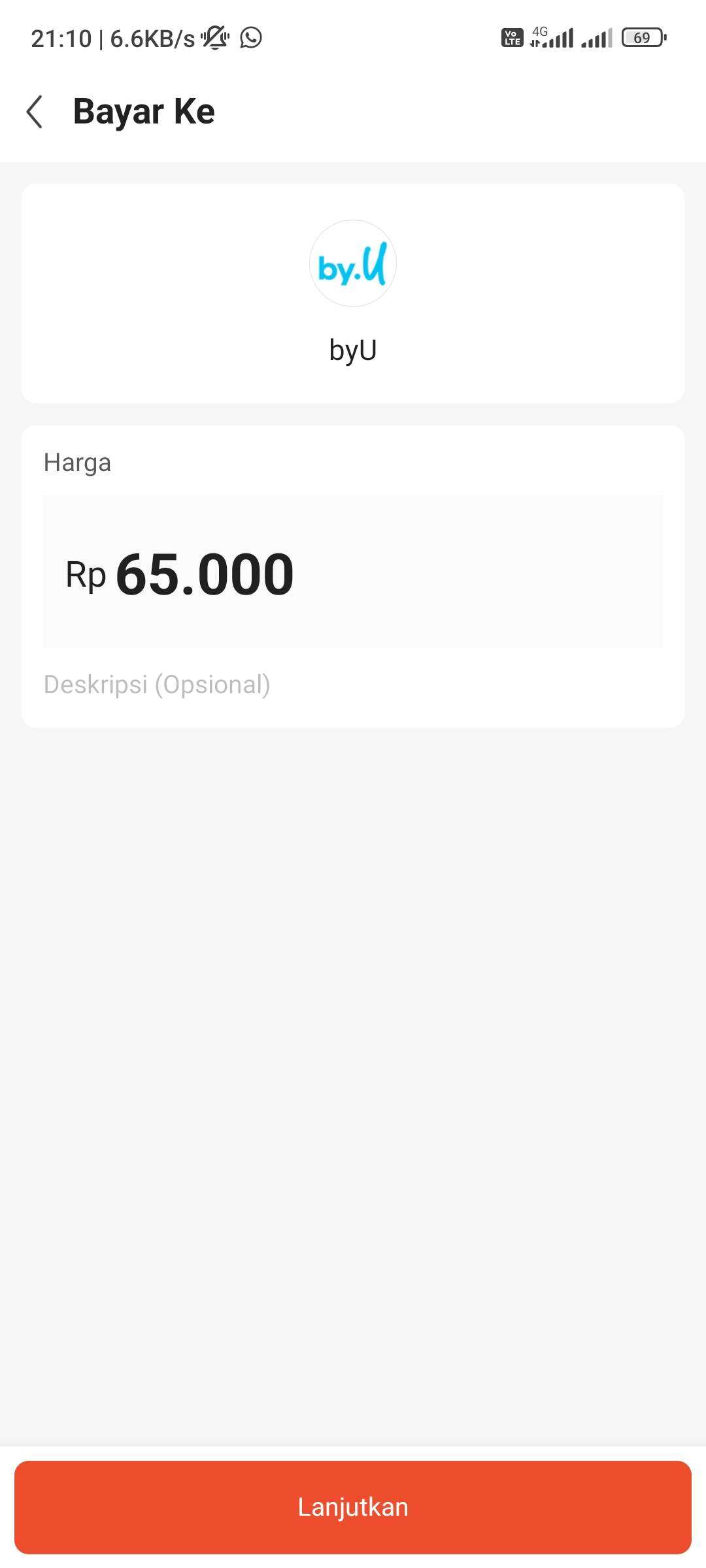The height and width of the screenshot is (1568, 706).
Task: Tap the Bayar Ke header title
Action: pos(144,111)
